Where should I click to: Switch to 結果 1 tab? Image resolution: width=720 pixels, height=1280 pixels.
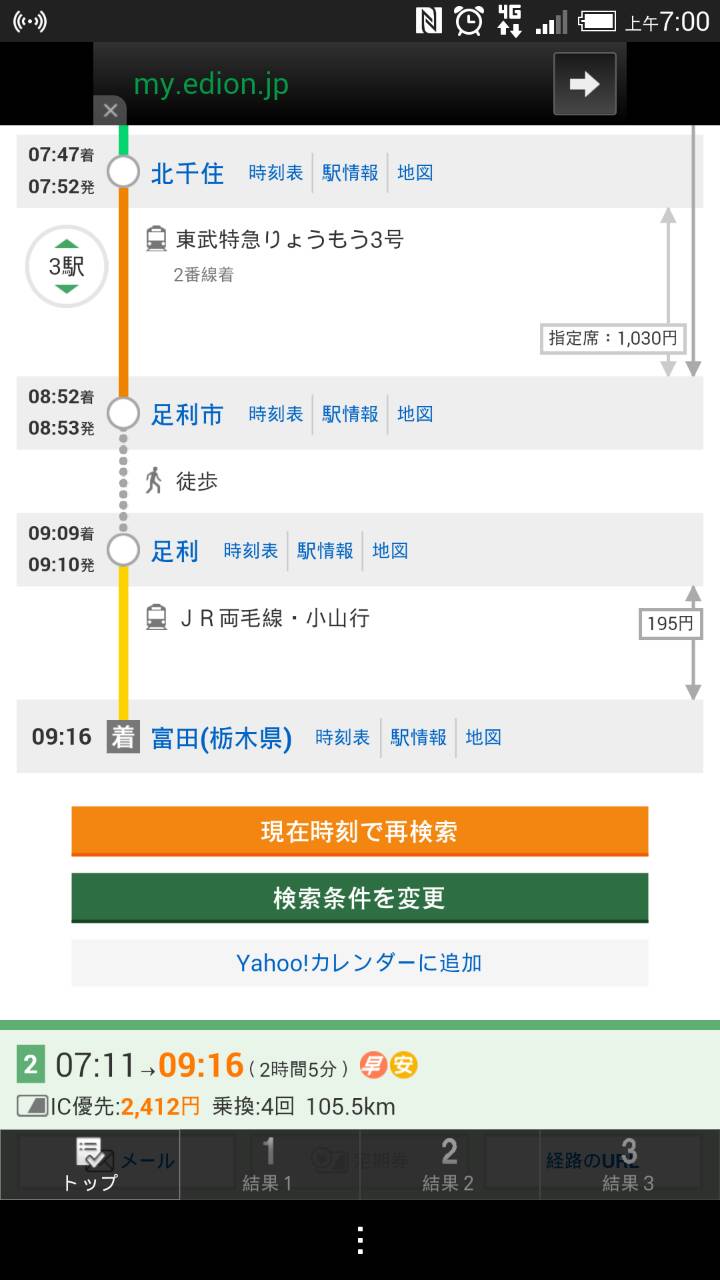tap(268, 1166)
